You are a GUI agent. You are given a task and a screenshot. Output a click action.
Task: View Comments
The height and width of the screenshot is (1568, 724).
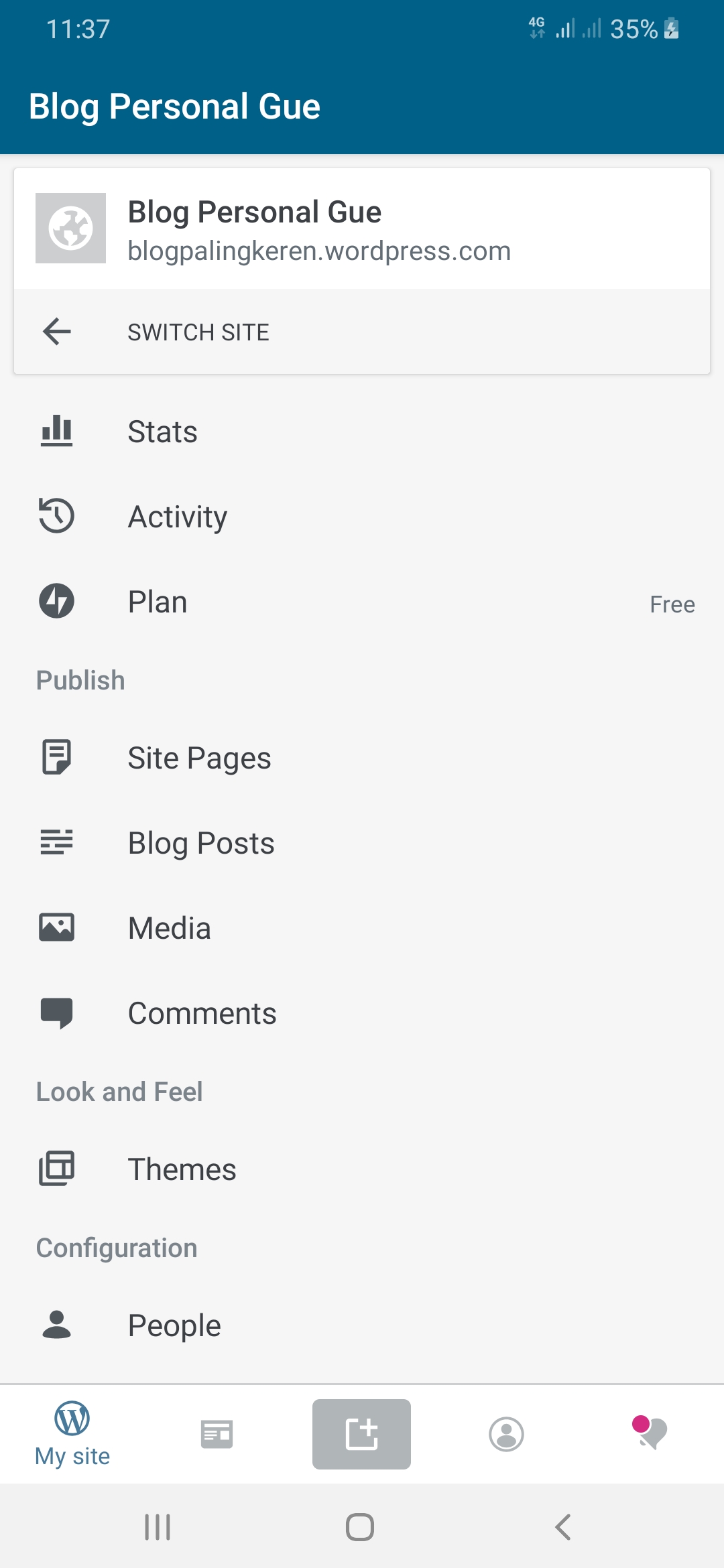362,1013
